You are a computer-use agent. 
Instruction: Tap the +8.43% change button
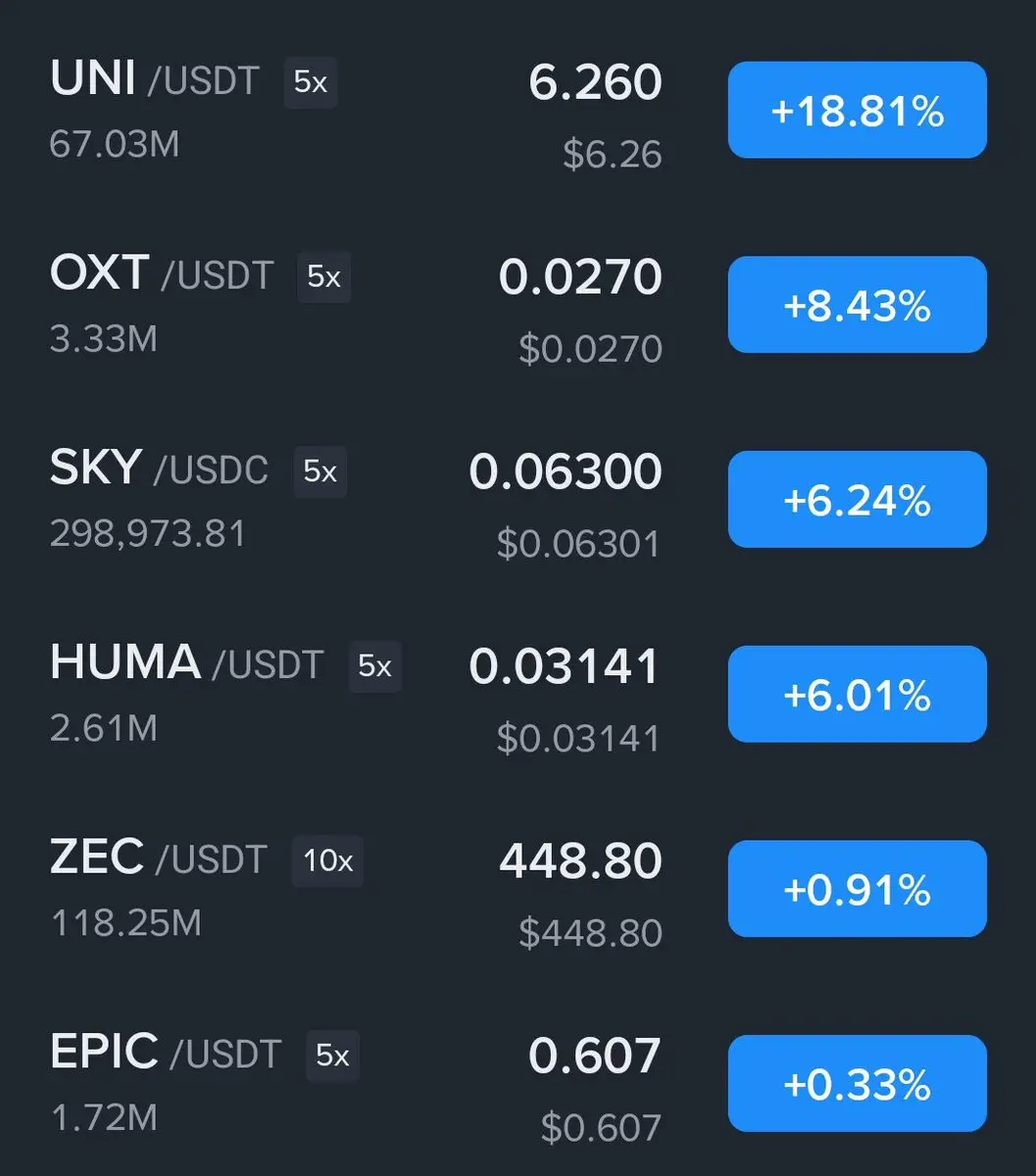857,305
